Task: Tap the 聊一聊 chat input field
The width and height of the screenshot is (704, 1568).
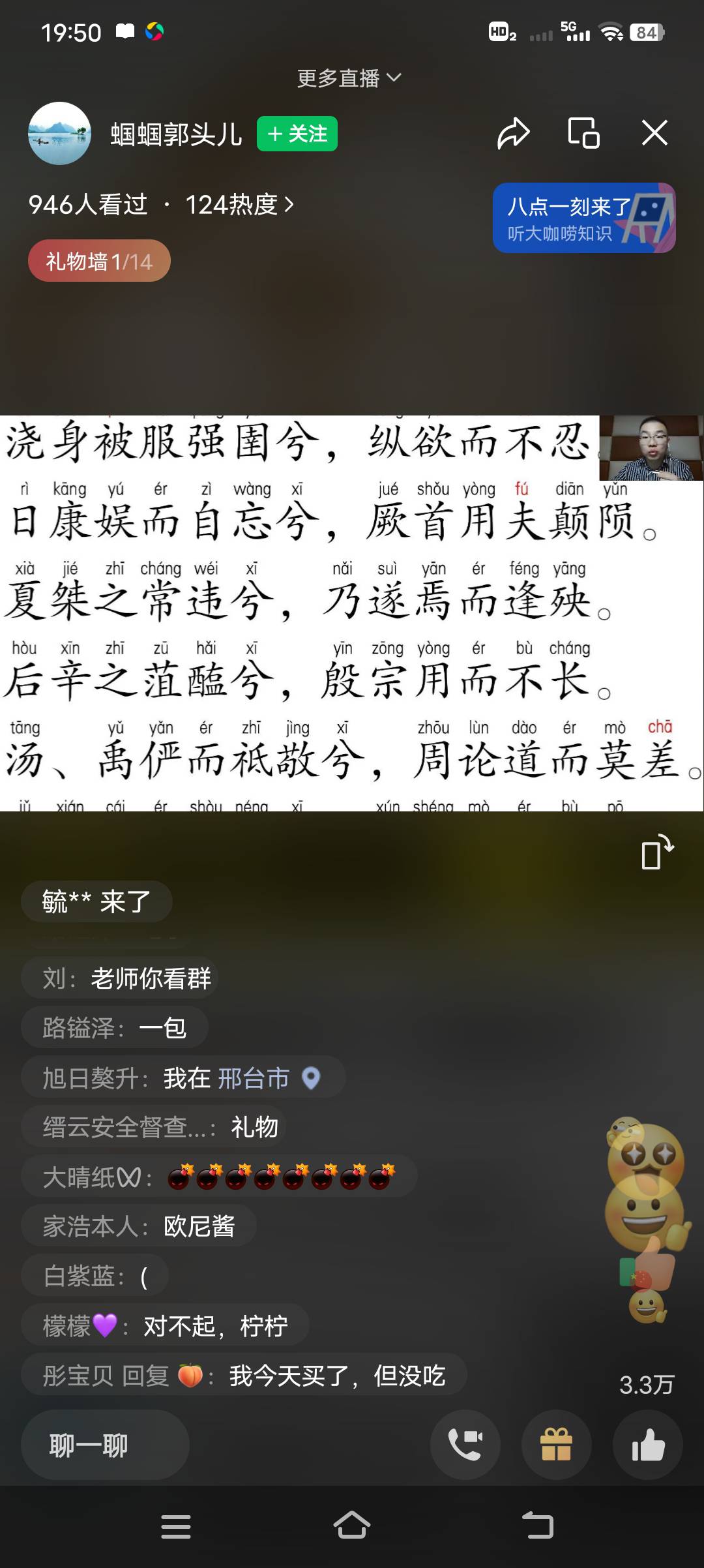Action: [x=105, y=1445]
